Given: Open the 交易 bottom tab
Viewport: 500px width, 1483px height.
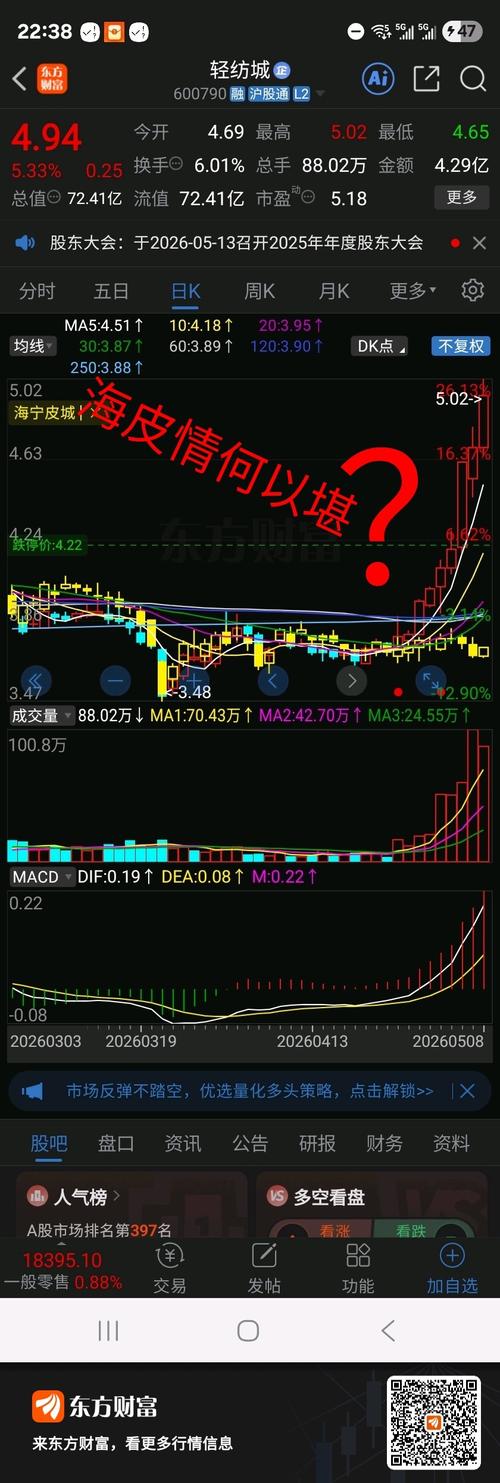Looking at the screenshot, I should (x=169, y=1268).
